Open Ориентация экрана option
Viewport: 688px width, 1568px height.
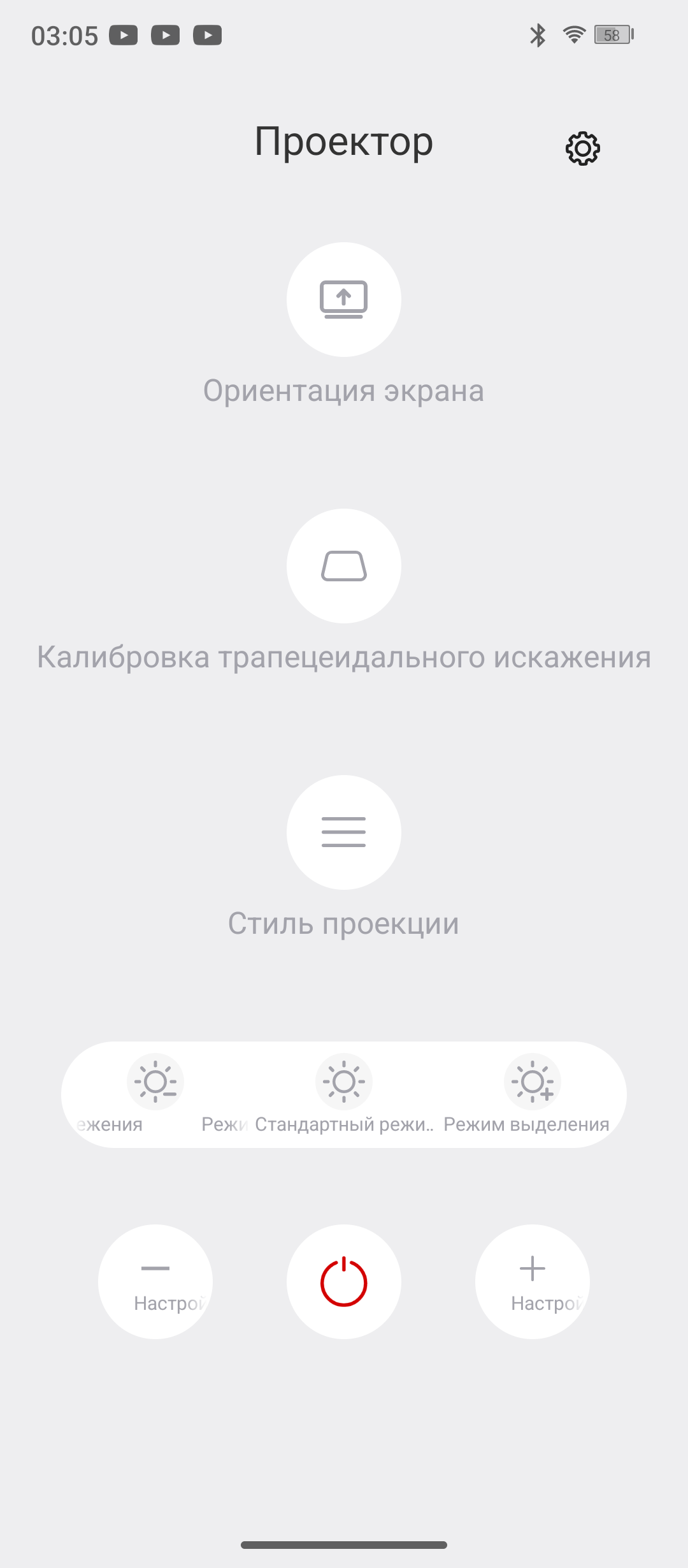tap(343, 300)
